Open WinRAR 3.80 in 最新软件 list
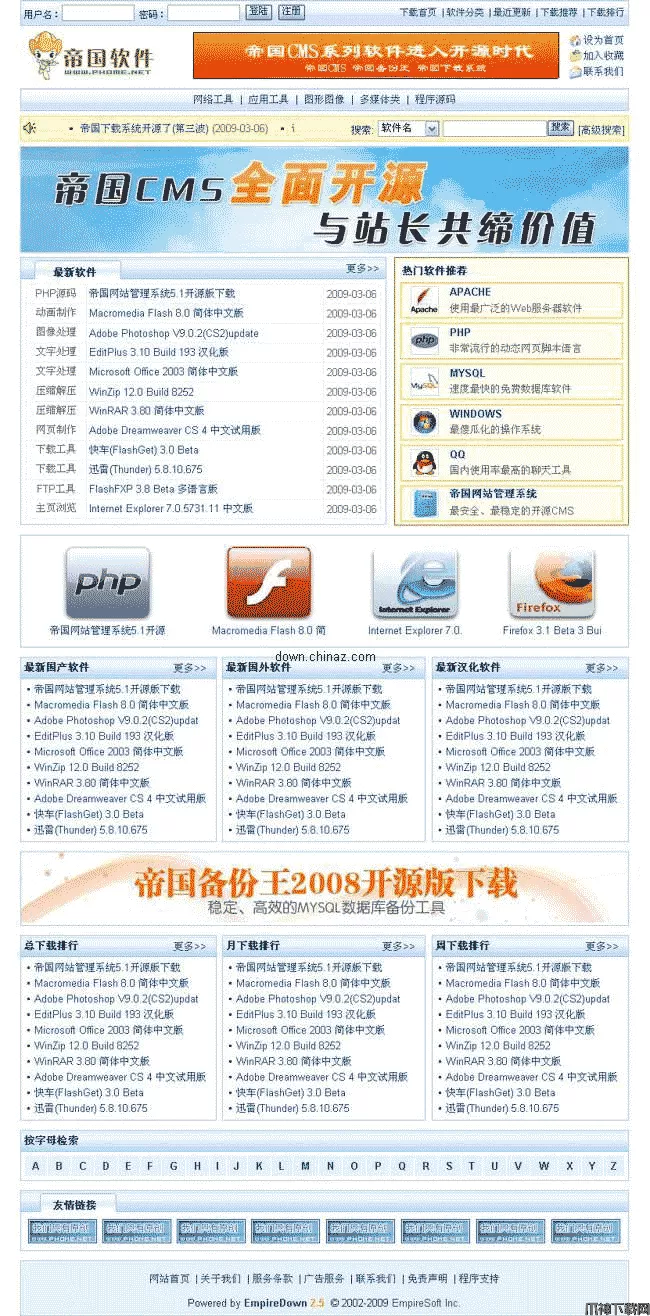Image resolution: width=650 pixels, height=1316 pixels. tap(146, 410)
